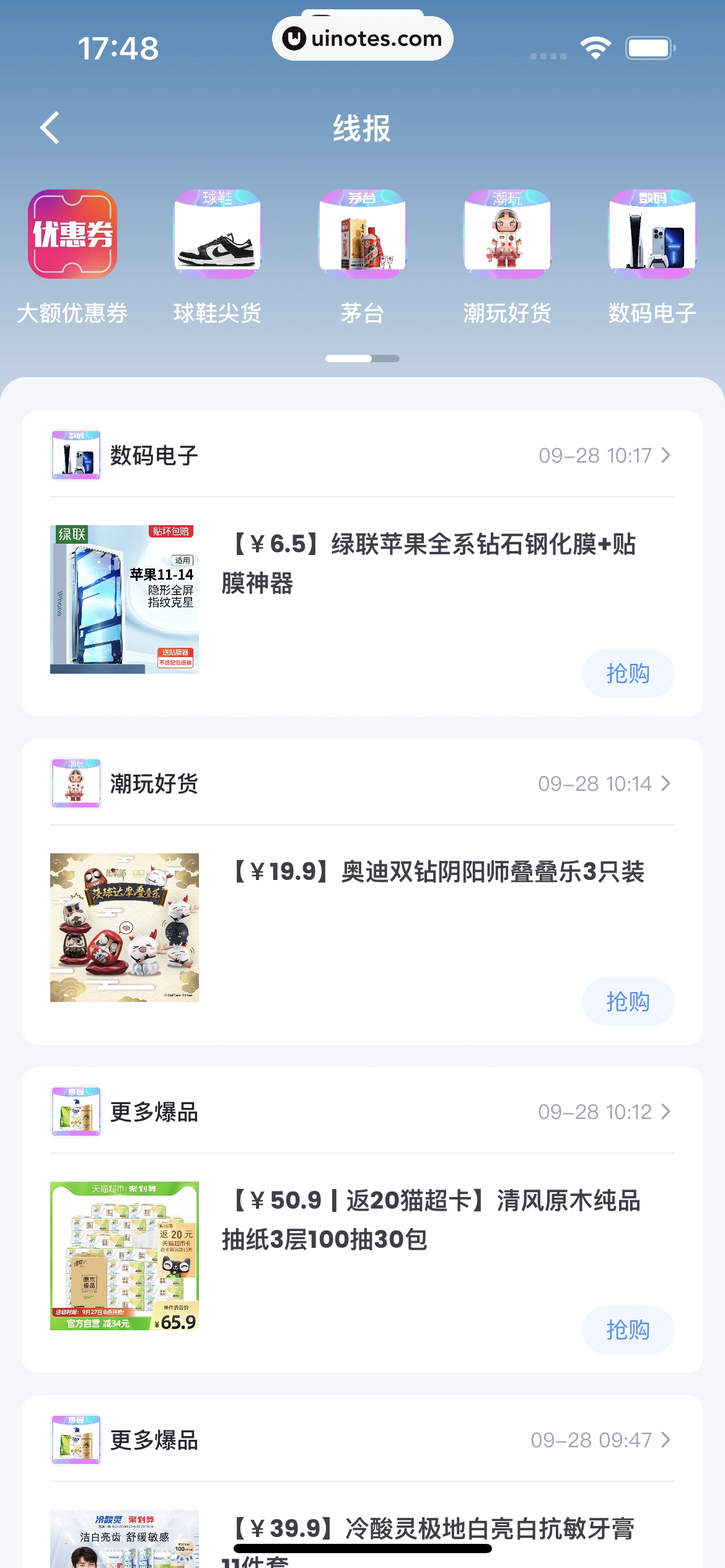View the 阴阳师叠叠乐 product image
This screenshot has width=725, height=1568.
[125, 928]
